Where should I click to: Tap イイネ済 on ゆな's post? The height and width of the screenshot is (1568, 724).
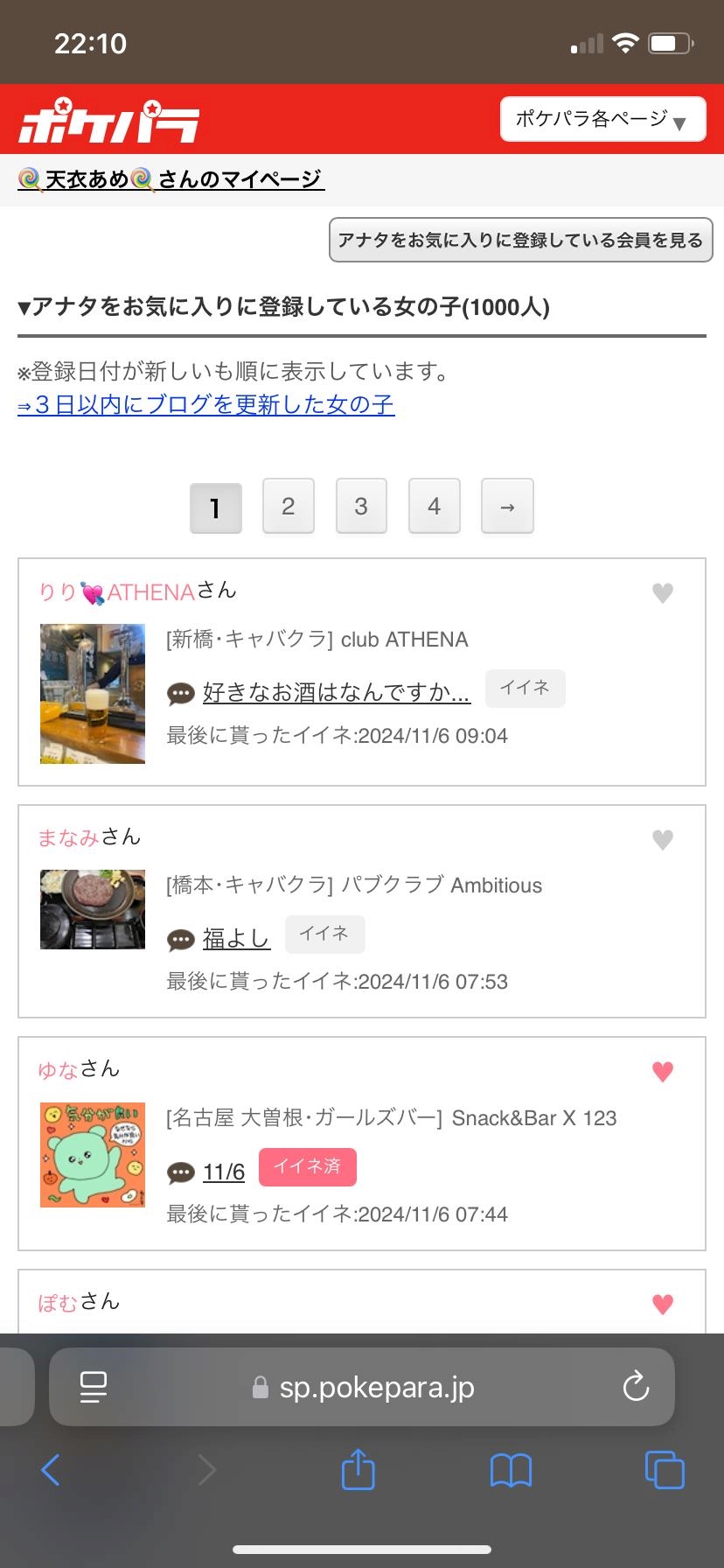click(x=307, y=1166)
